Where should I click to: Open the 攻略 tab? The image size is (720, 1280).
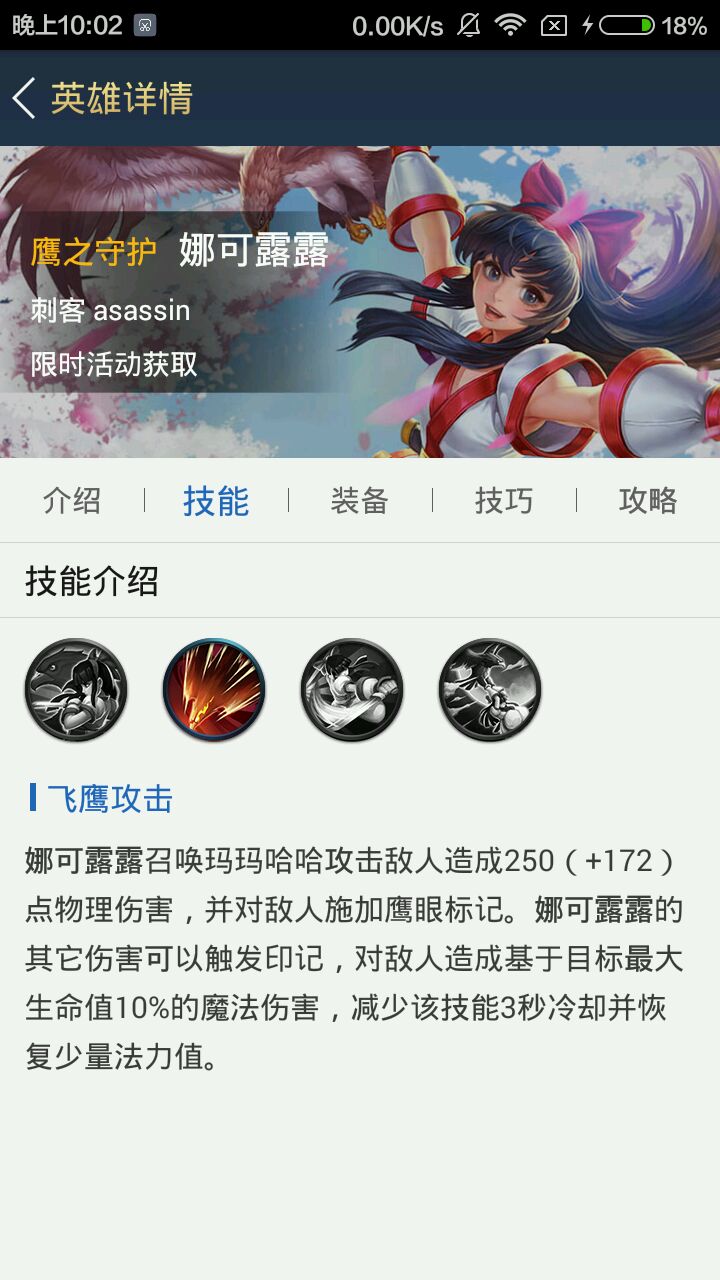[x=647, y=500]
